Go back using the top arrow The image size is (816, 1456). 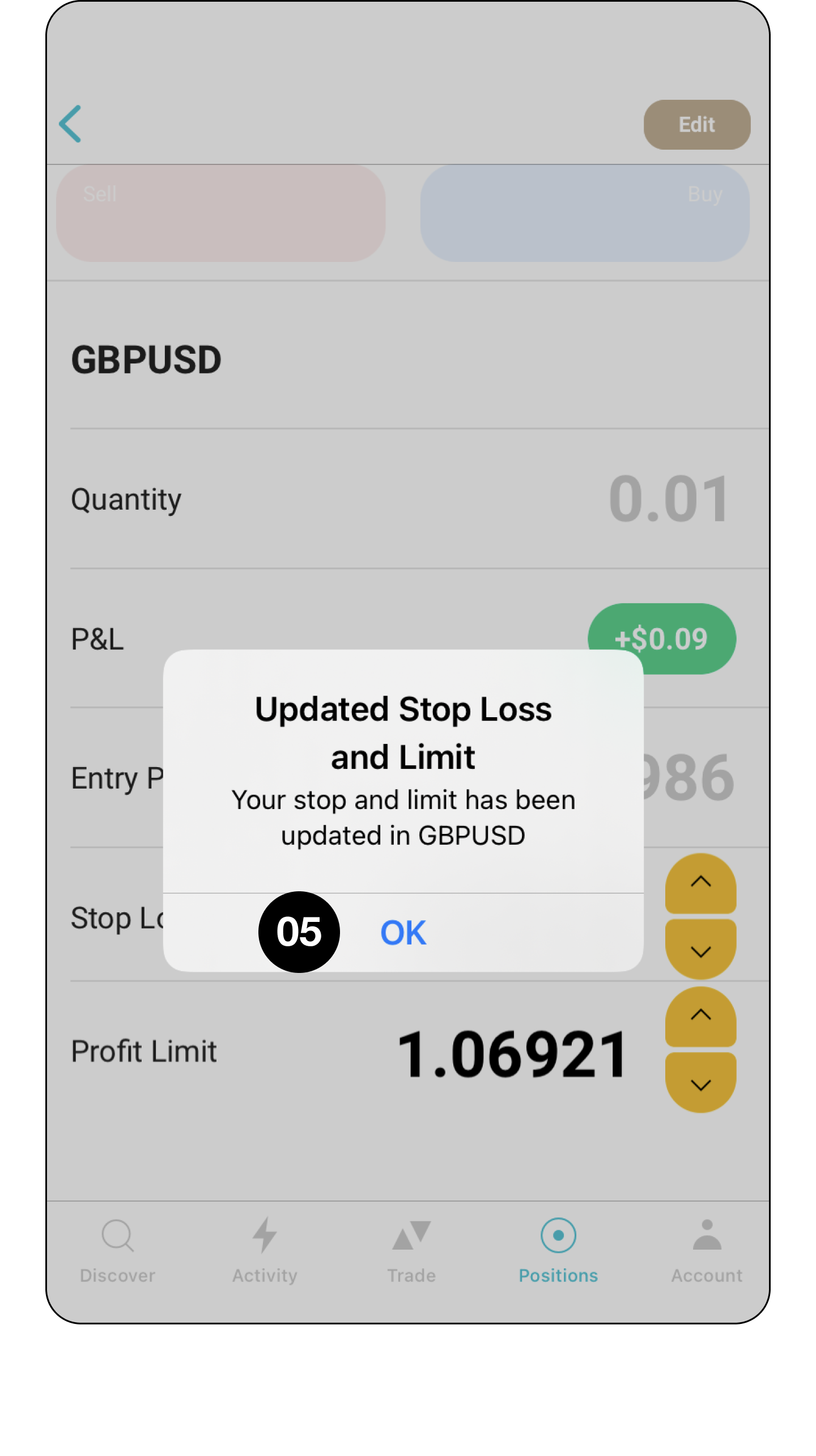(x=71, y=124)
